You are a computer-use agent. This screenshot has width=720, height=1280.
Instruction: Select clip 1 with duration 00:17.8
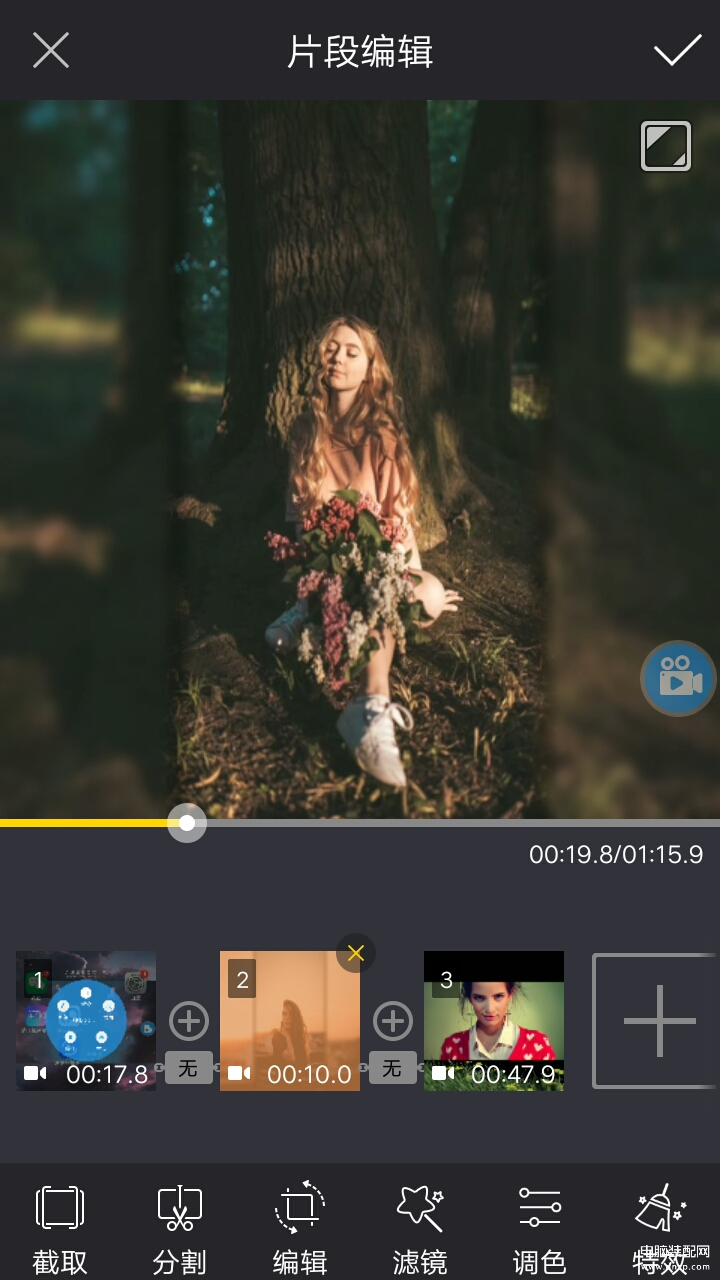tap(86, 1020)
